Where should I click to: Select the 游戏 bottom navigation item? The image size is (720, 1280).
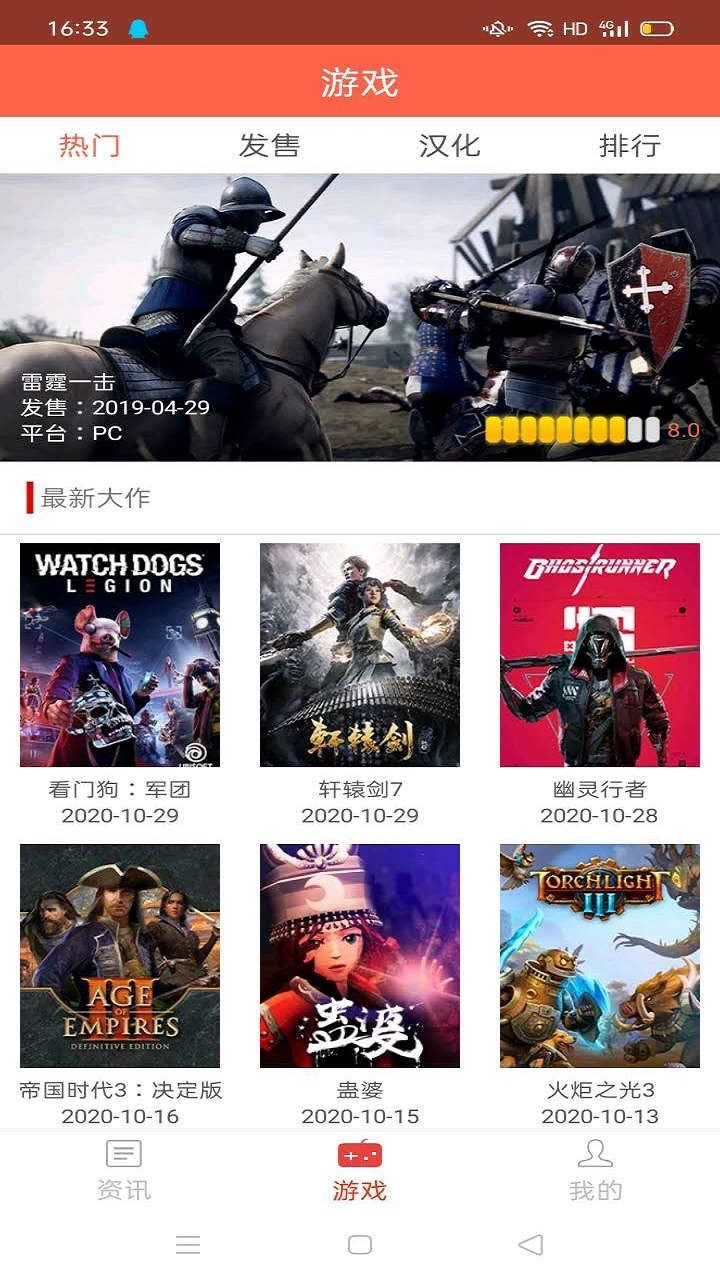[x=360, y=1170]
